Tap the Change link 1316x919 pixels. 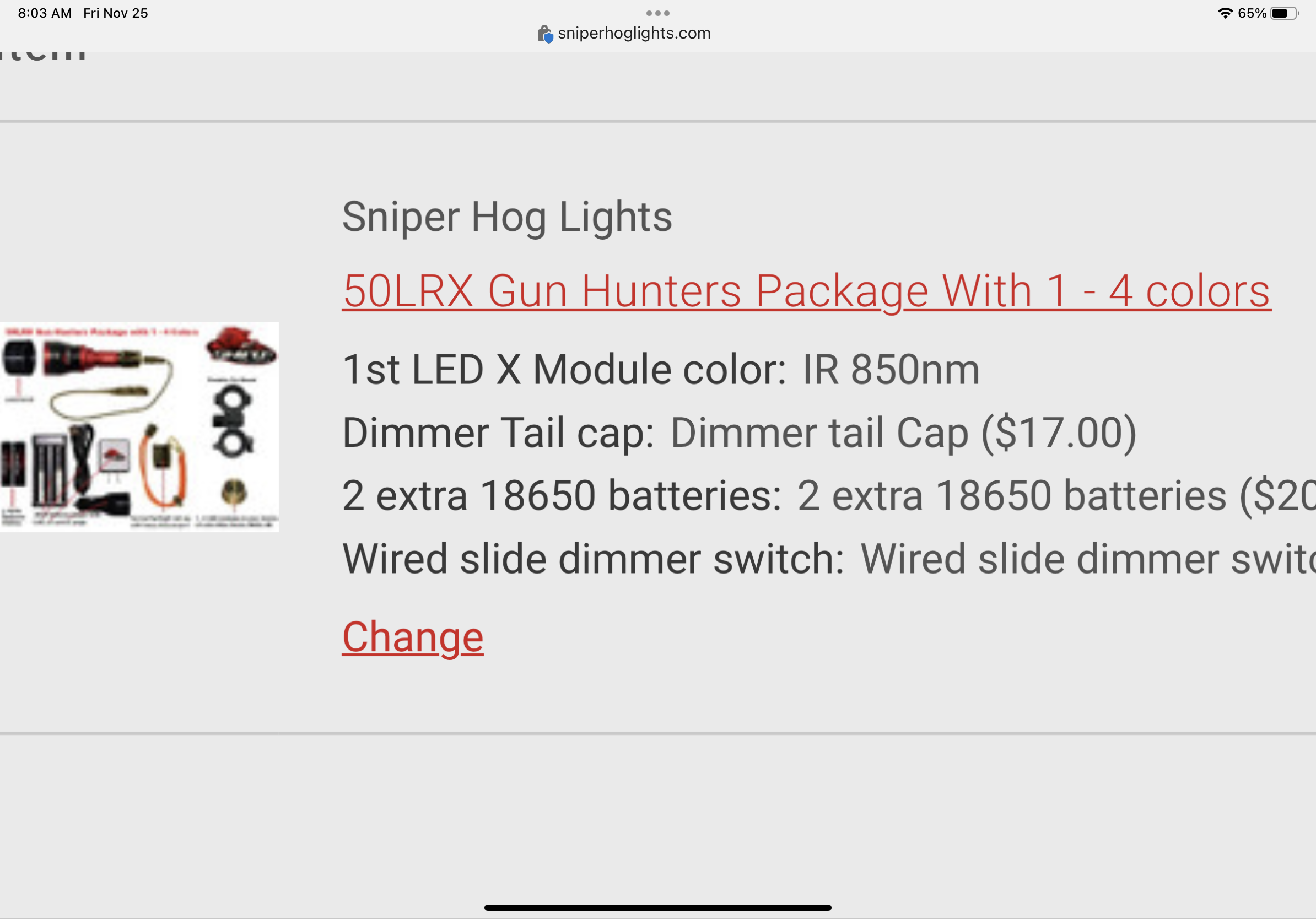pos(413,637)
